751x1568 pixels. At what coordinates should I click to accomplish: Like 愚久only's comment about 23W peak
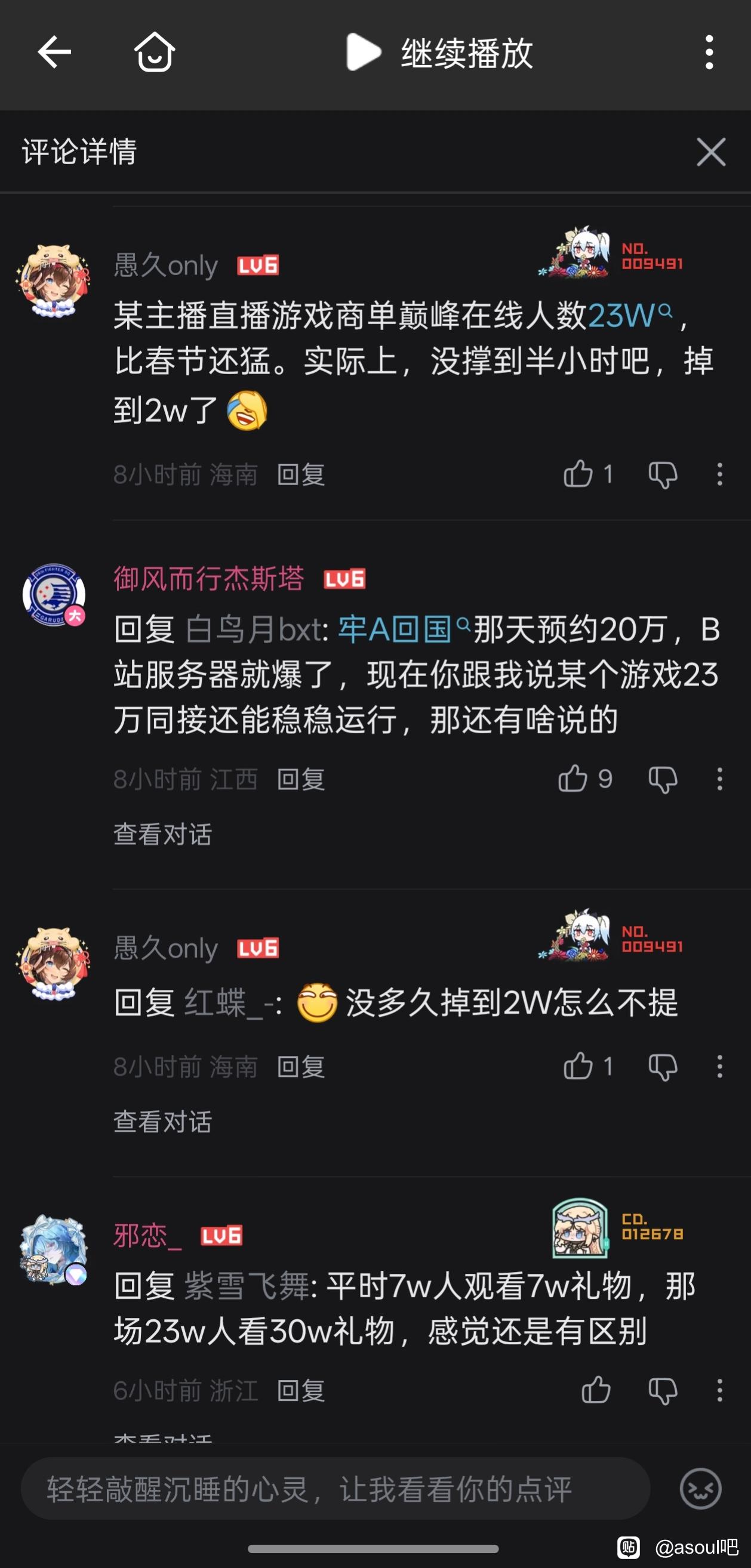(578, 474)
